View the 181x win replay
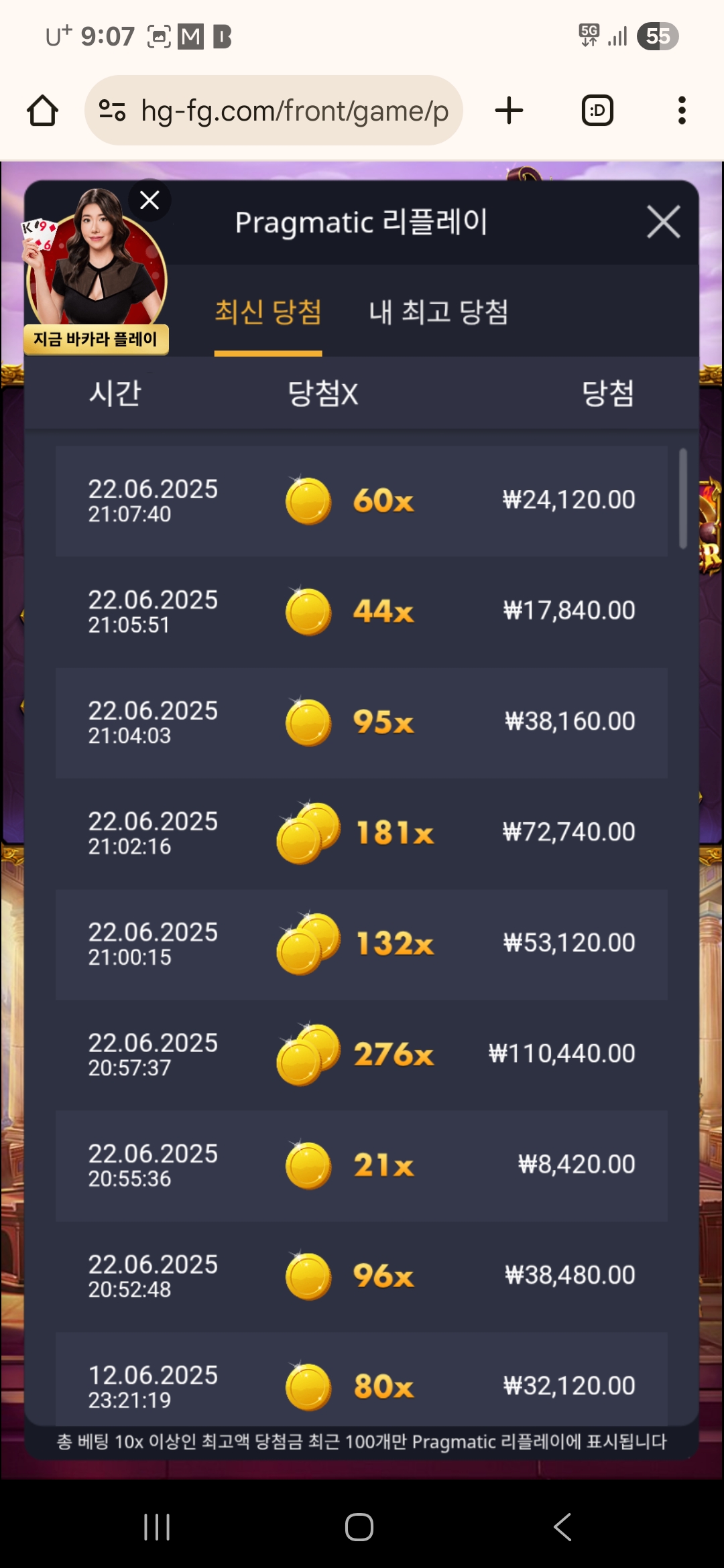Viewport: 724px width, 1568px height. click(x=361, y=833)
